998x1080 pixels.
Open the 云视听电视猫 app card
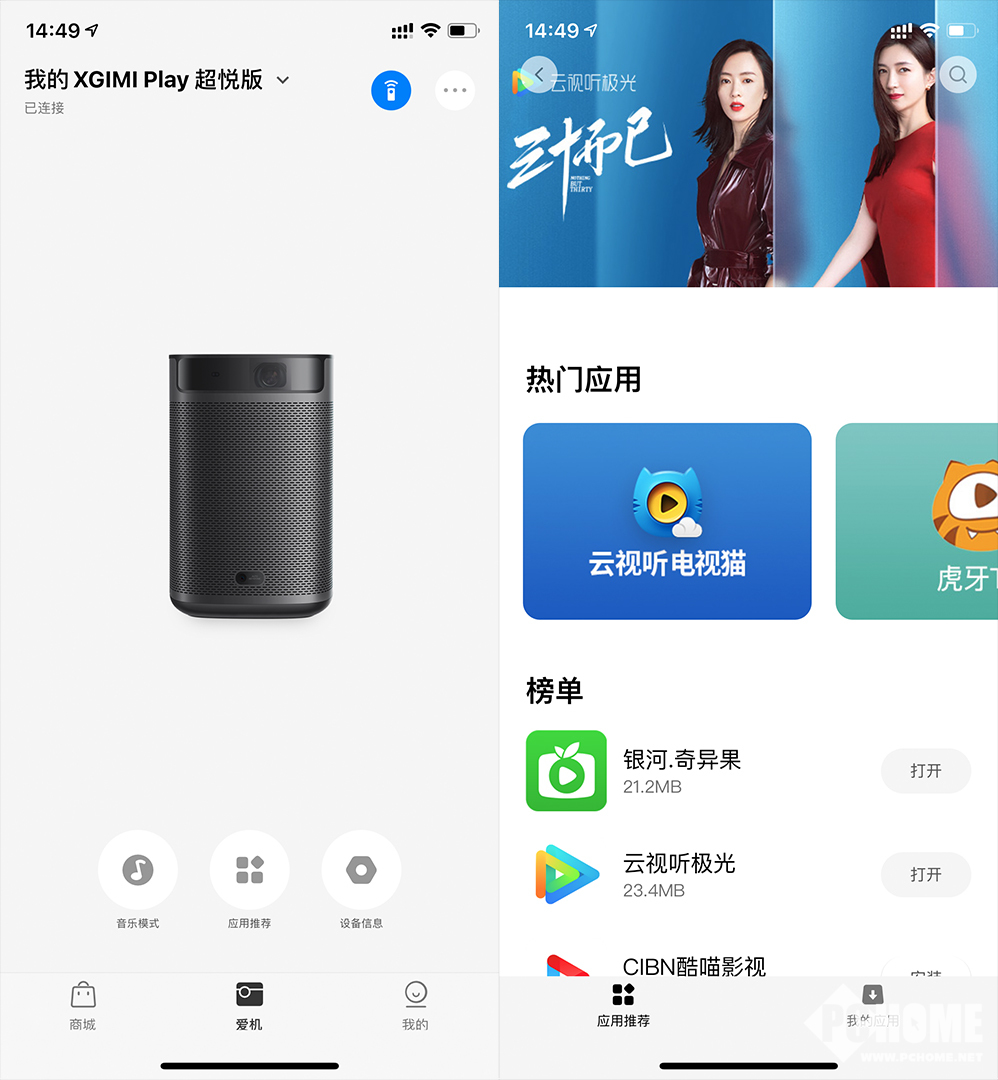(667, 521)
